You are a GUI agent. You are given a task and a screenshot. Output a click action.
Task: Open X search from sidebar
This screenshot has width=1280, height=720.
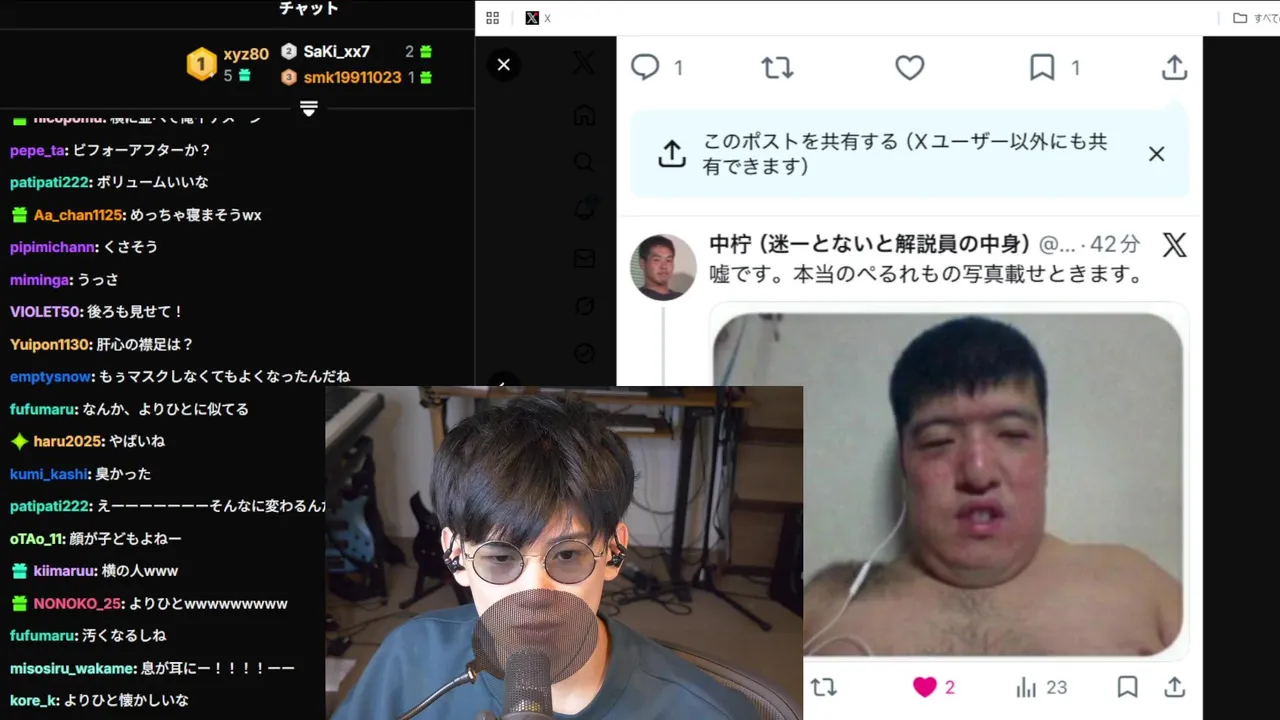coord(584,162)
